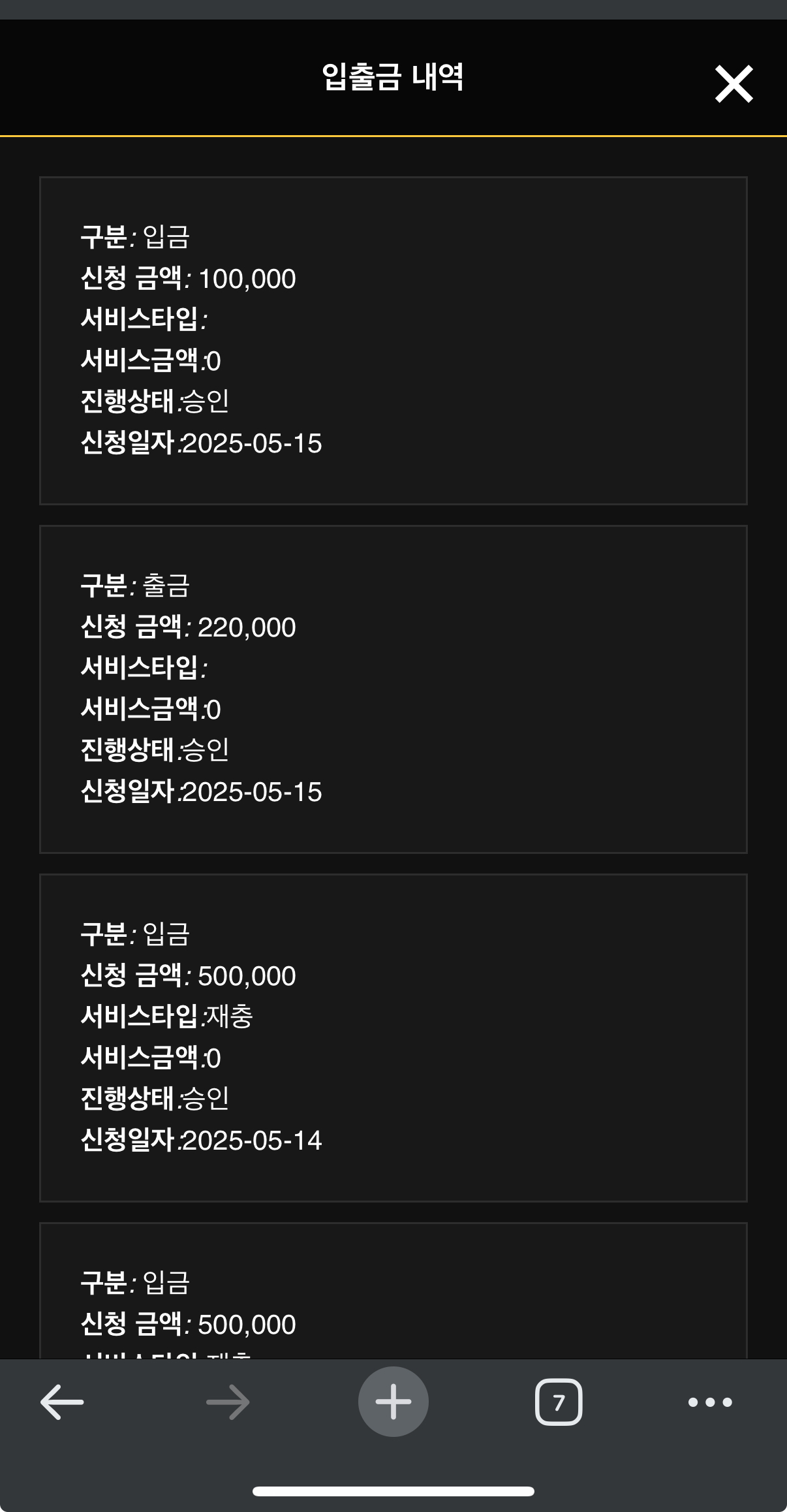Open the tab switcher showing 7 tabs
Screen dimensions: 787x1512
(x=559, y=1402)
